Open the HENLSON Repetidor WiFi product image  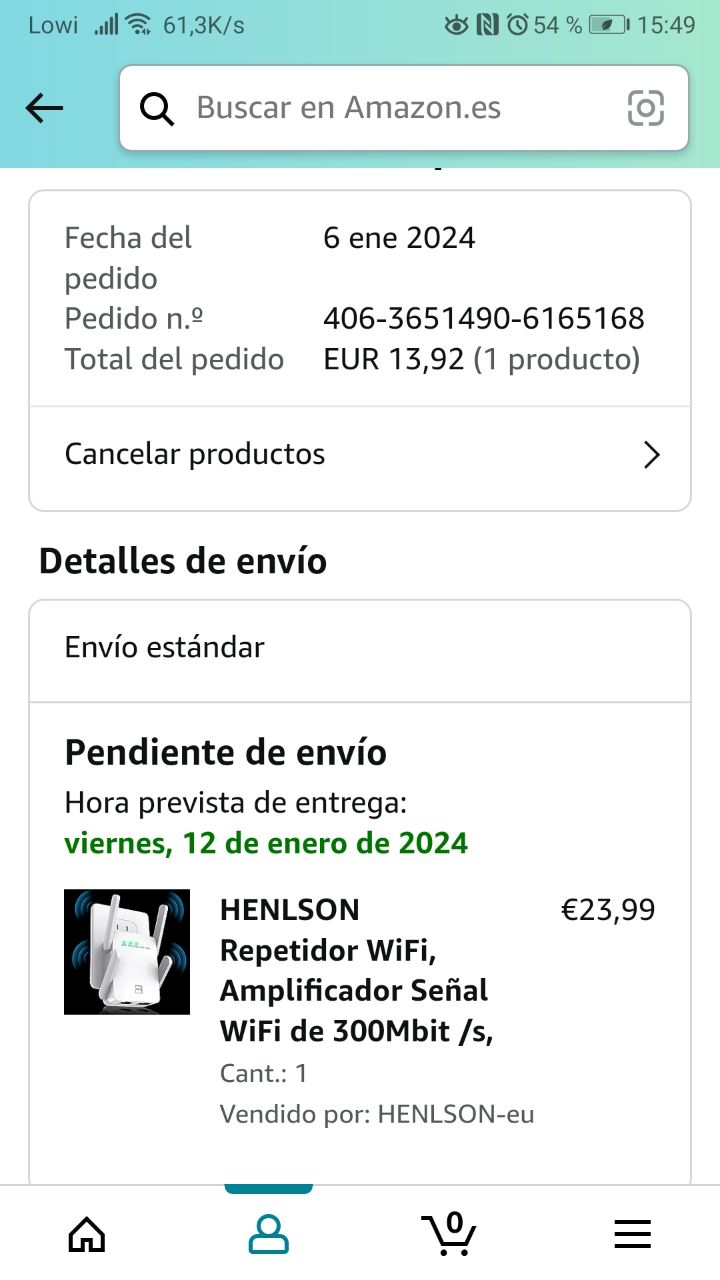pos(127,952)
